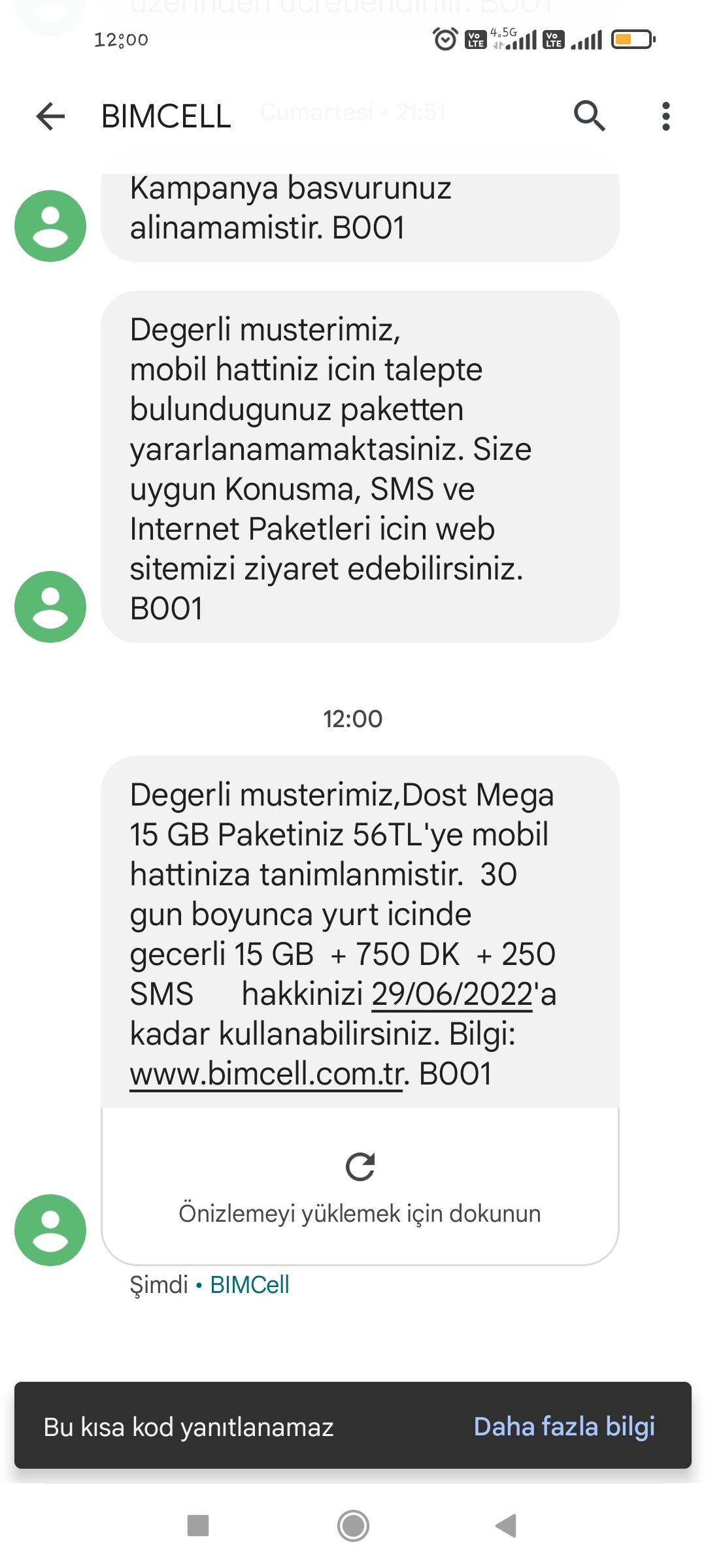Open the three-dot overflow menu
The height and width of the screenshot is (1568, 706).
[665, 116]
